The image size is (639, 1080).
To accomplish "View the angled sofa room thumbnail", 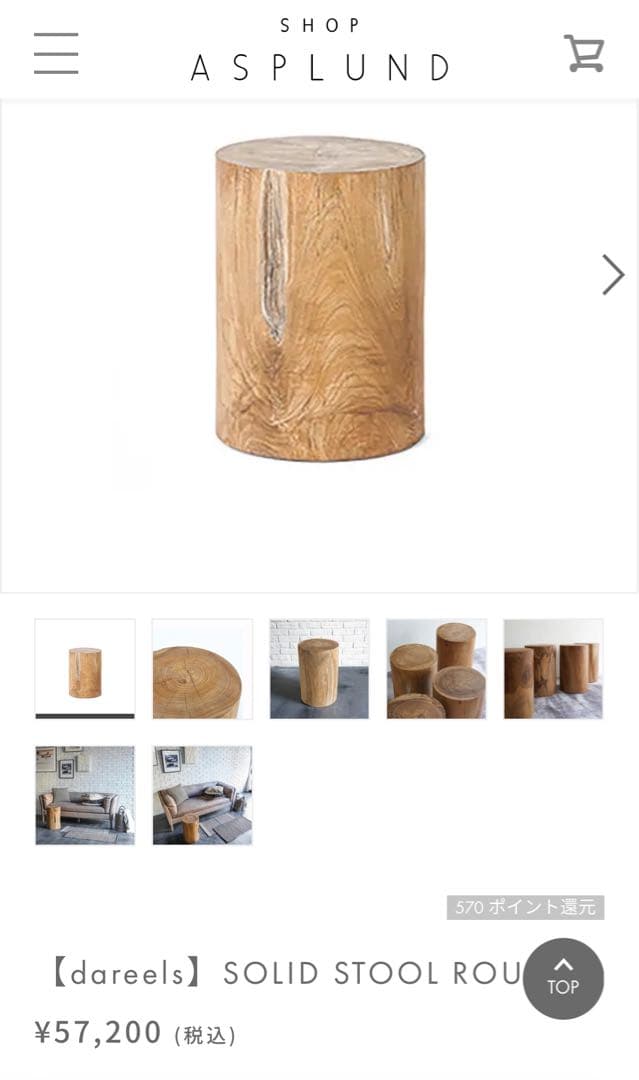I will tap(202, 795).
